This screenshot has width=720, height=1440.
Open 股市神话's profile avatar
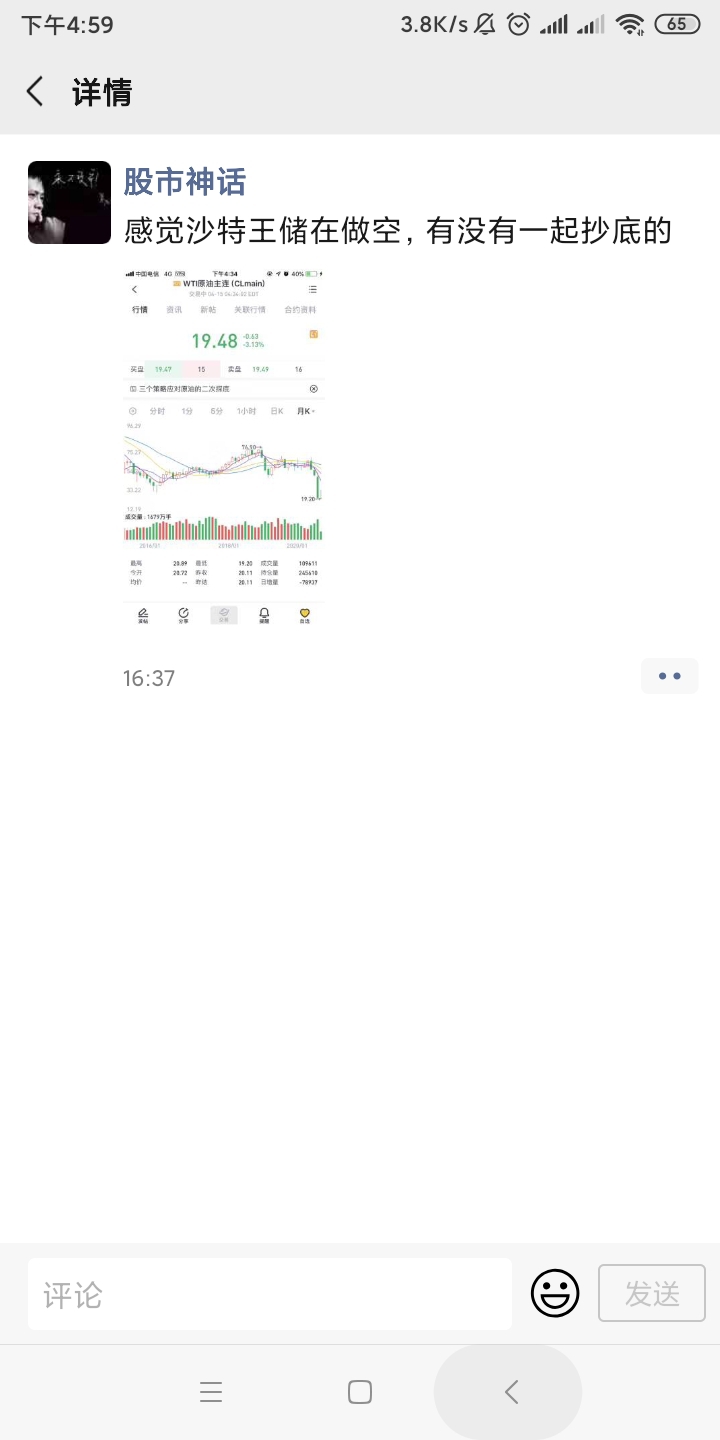click(69, 203)
